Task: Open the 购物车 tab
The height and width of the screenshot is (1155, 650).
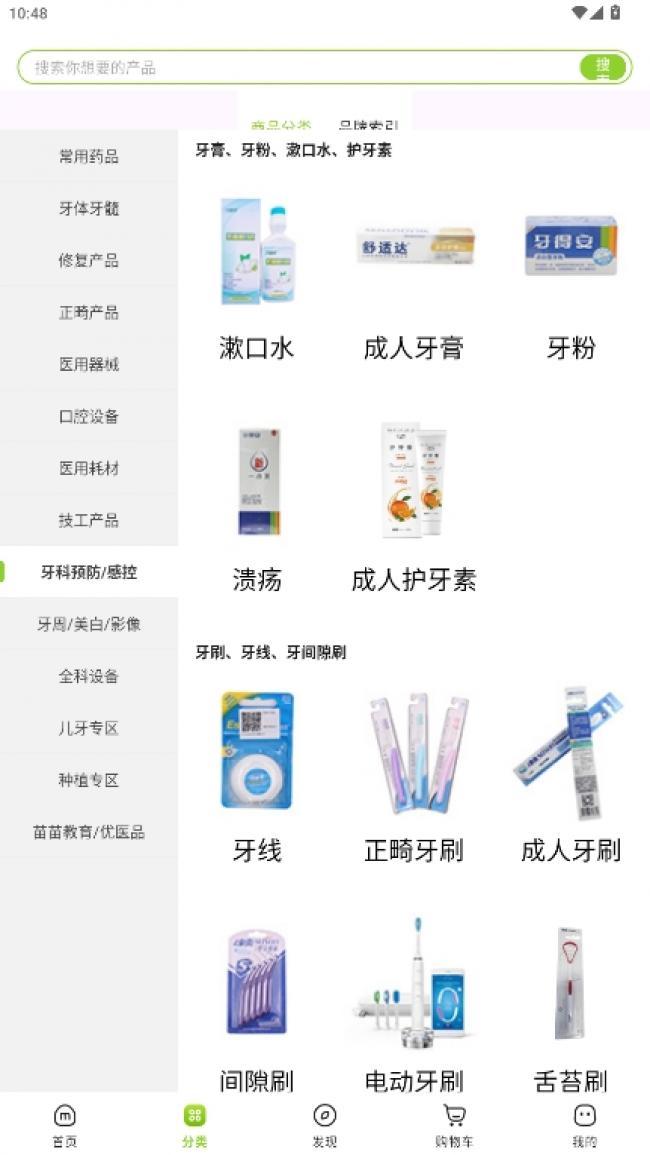Action: point(454,1125)
